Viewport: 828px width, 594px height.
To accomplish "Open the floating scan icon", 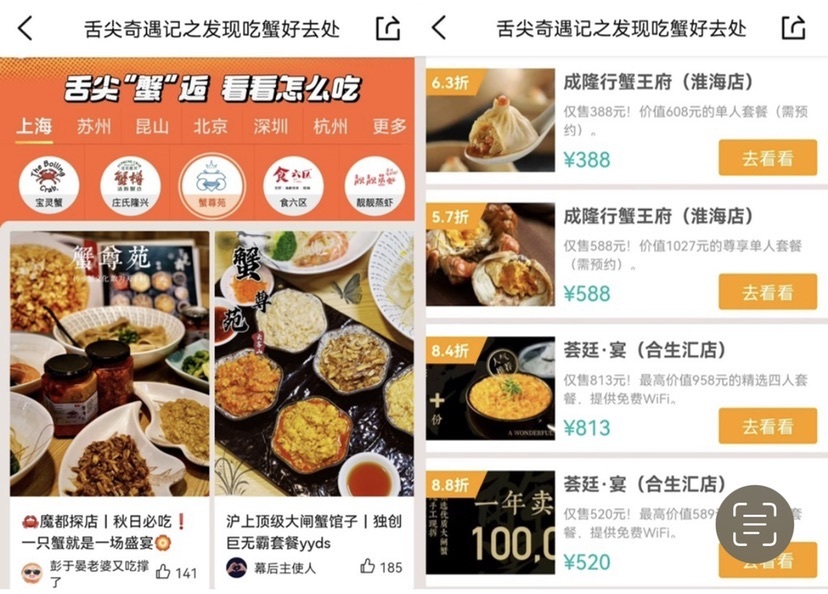I will (x=754, y=523).
